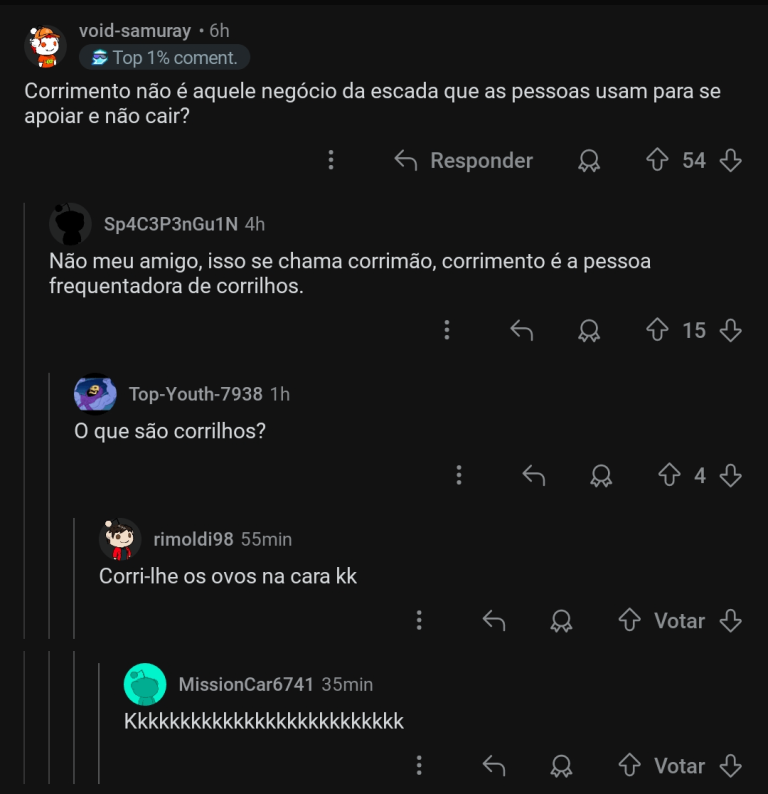Upvote Sp4C3P3nGu1N's reply
Viewport: 768px width, 794px height.
tap(657, 330)
